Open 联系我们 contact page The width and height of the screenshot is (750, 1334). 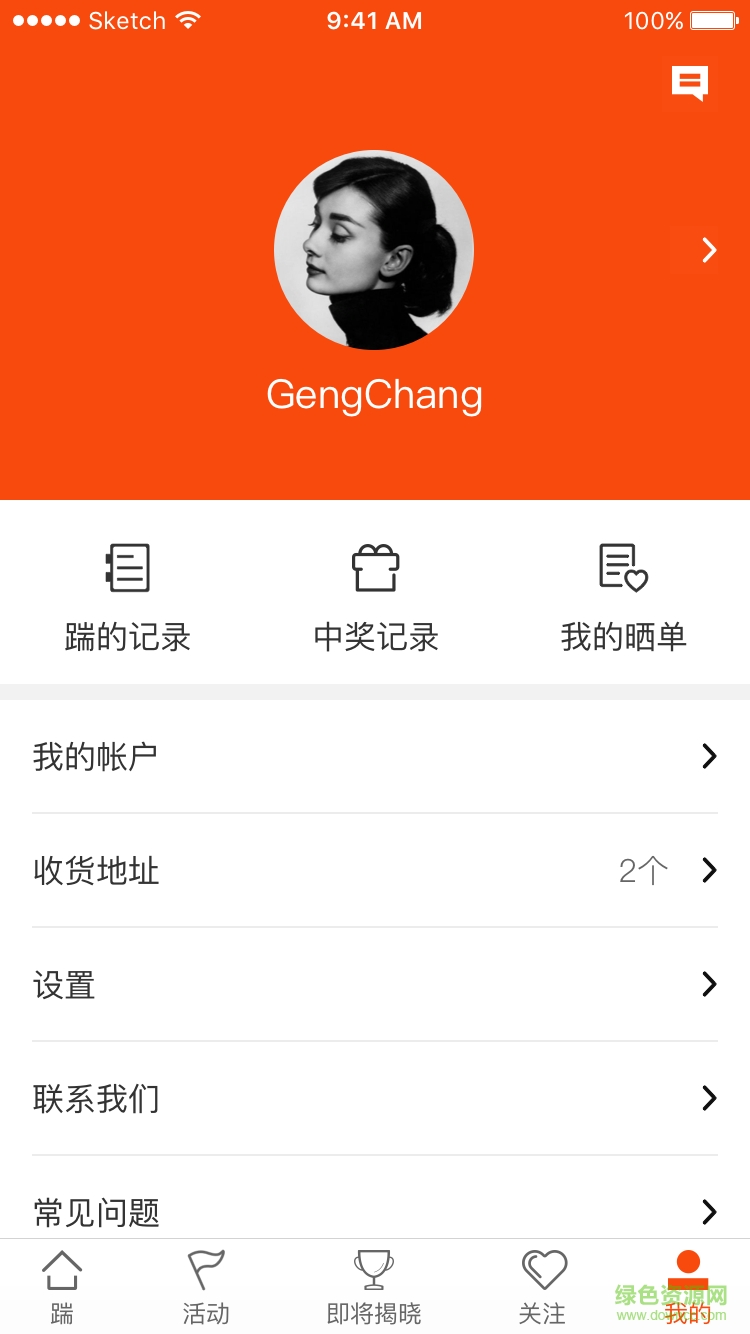click(96, 1098)
